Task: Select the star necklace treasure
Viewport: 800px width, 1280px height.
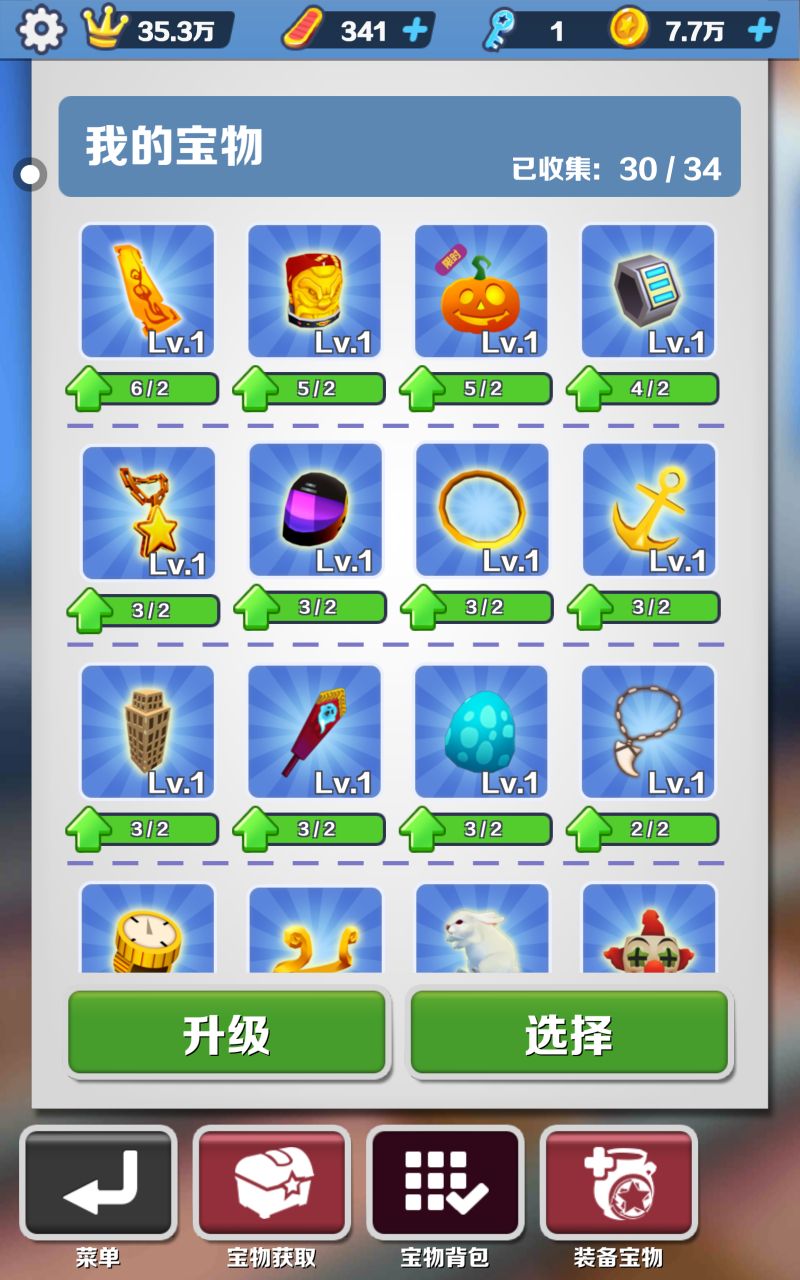Action: click(148, 512)
